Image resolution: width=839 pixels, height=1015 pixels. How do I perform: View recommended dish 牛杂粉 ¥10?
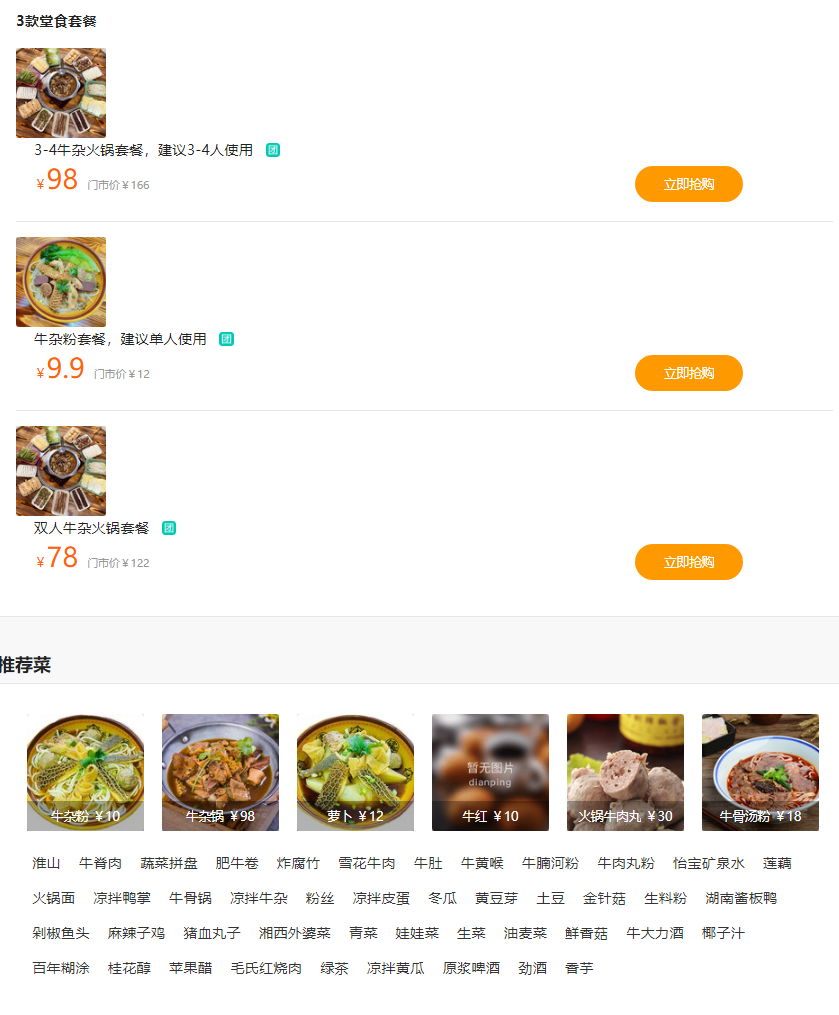coord(85,772)
